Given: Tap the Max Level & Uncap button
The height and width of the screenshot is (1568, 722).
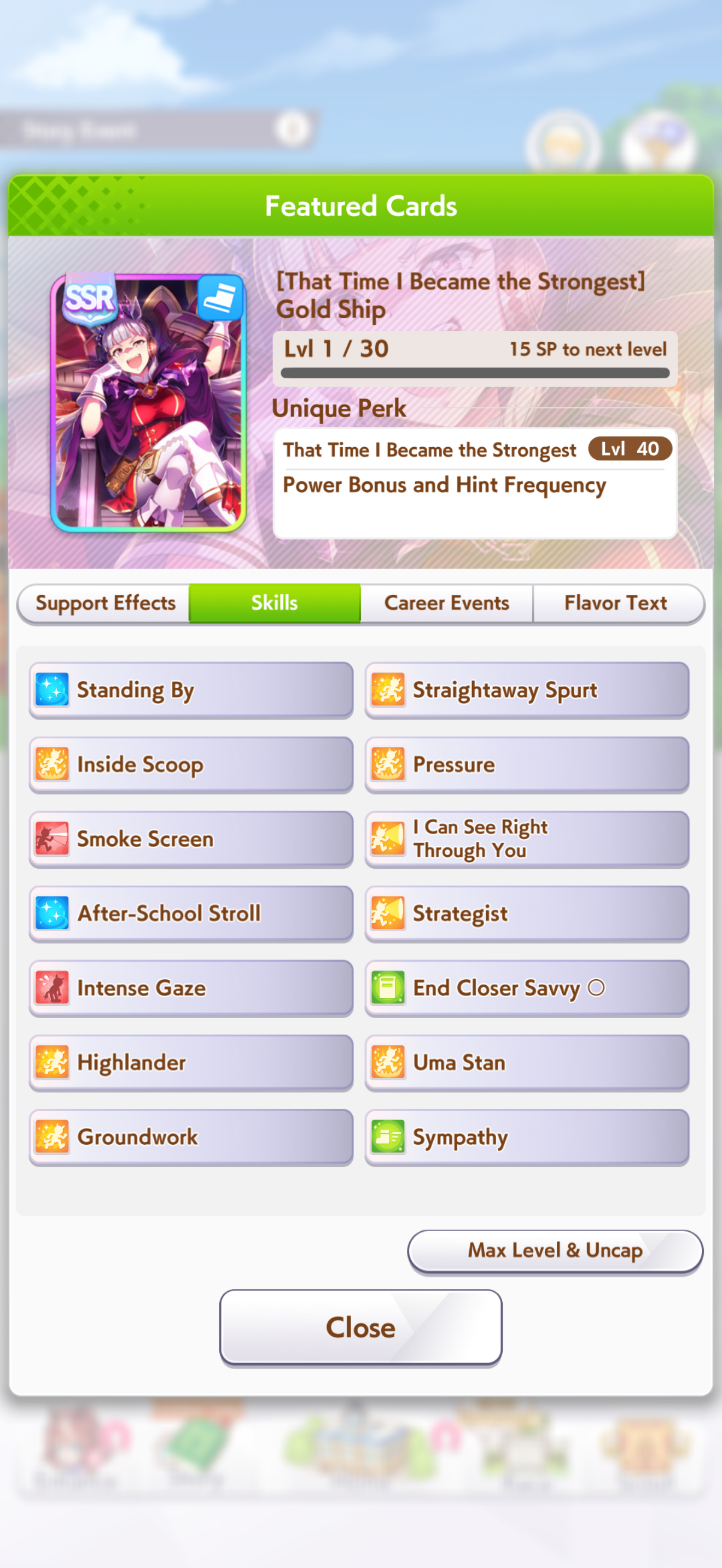Looking at the screenshot, I should tap(555, 1251).
